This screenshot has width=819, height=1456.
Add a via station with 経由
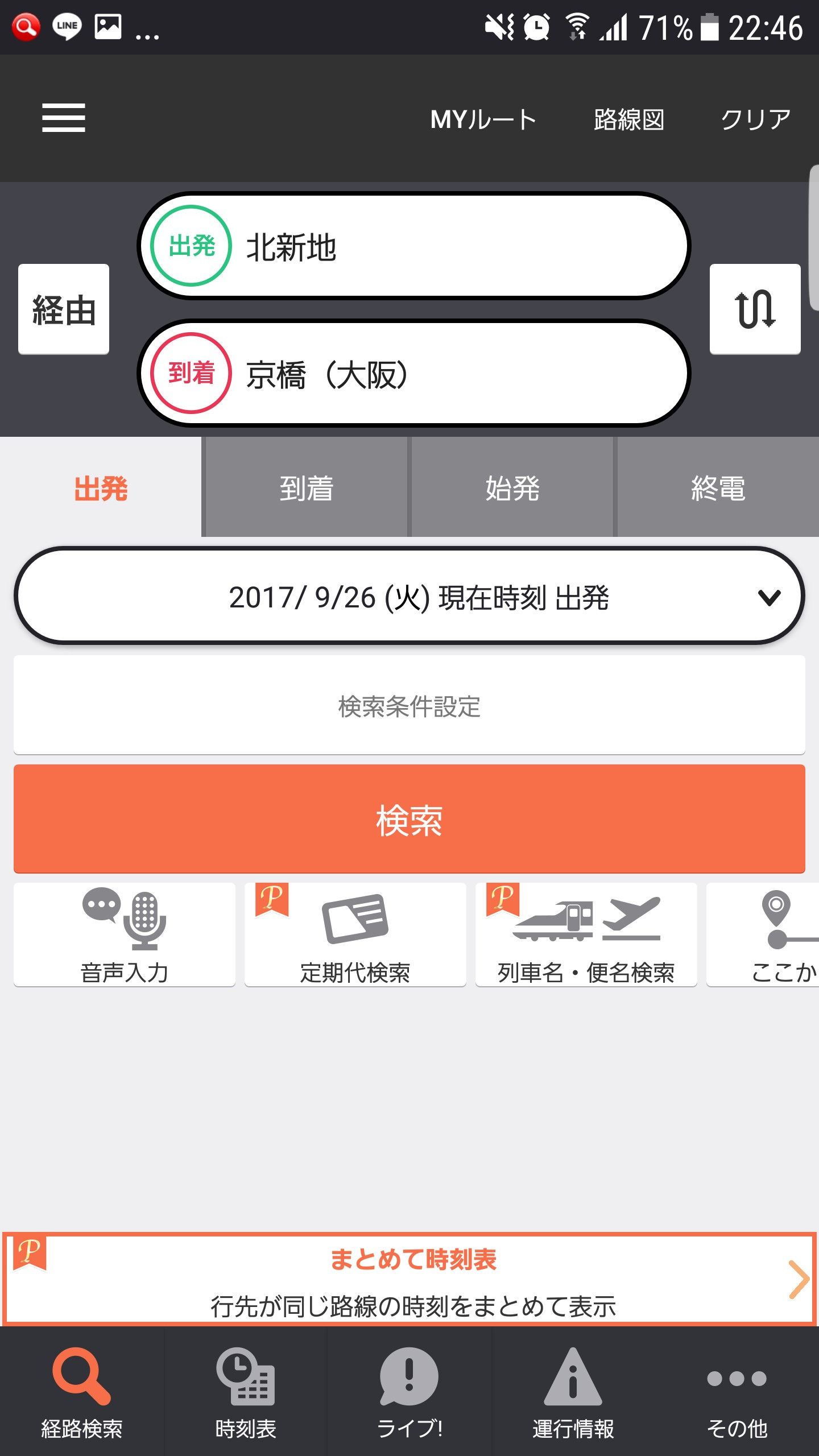[64, 309]
